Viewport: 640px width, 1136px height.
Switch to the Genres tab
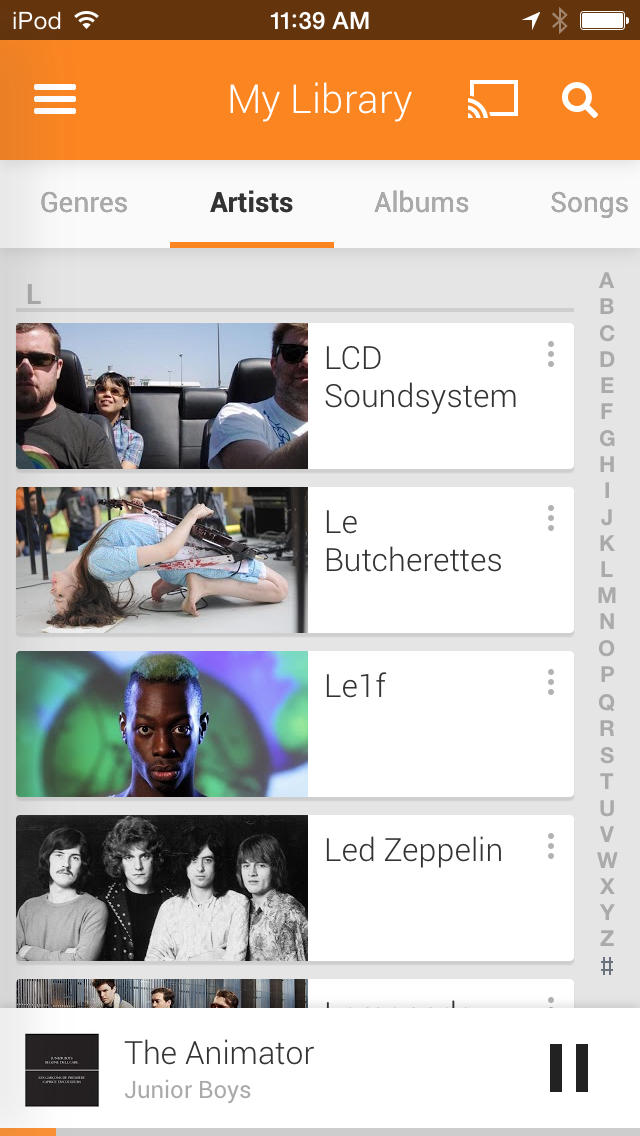click(84, 203)
